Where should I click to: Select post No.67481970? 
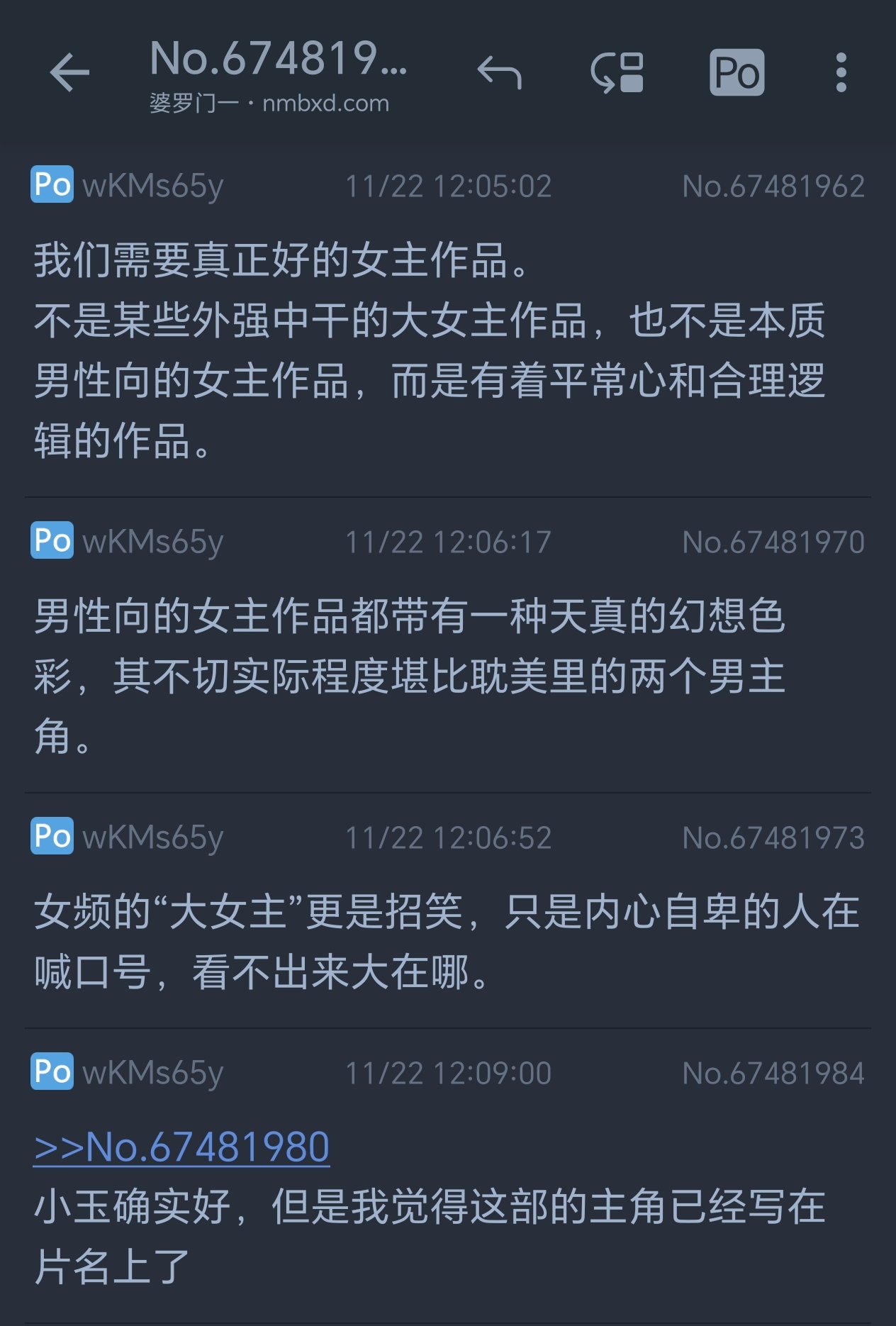(x=773, y=542)
